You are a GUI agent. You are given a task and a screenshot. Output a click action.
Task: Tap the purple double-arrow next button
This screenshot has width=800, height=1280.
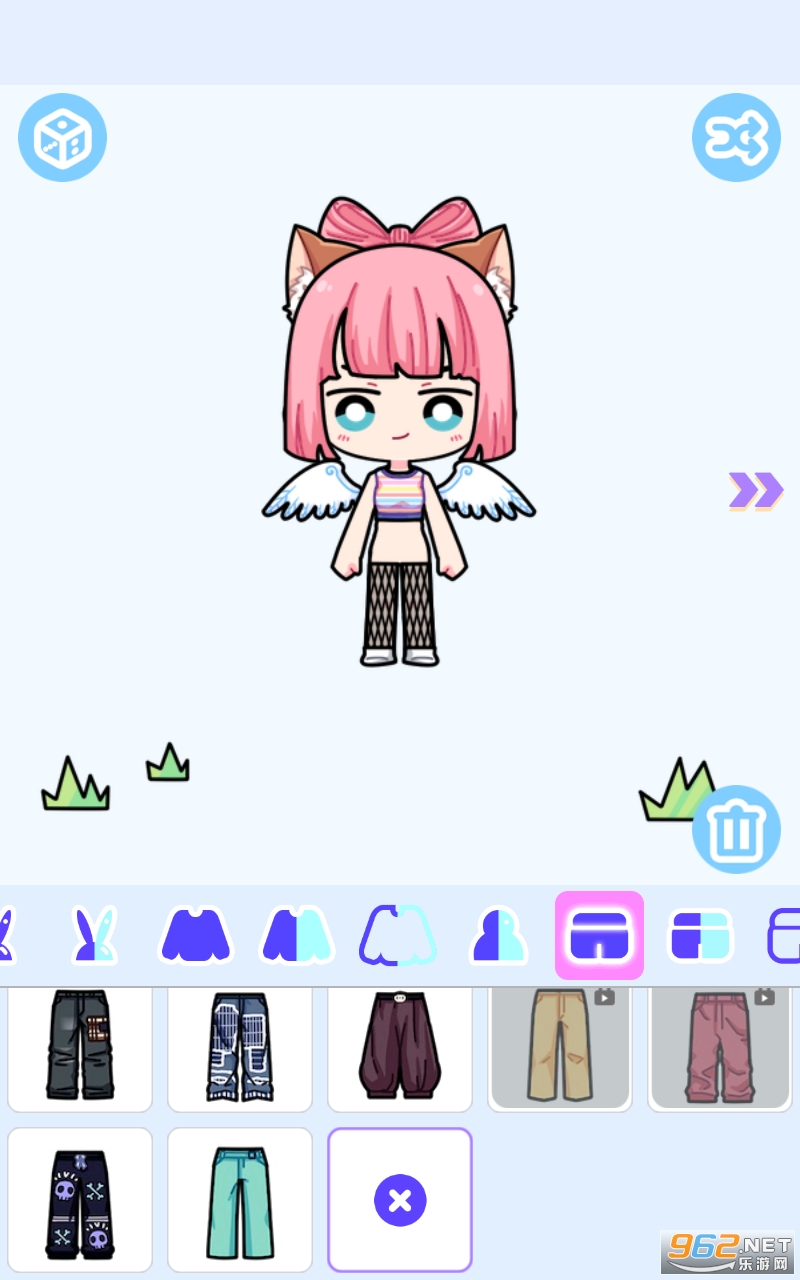coord(755,491)
